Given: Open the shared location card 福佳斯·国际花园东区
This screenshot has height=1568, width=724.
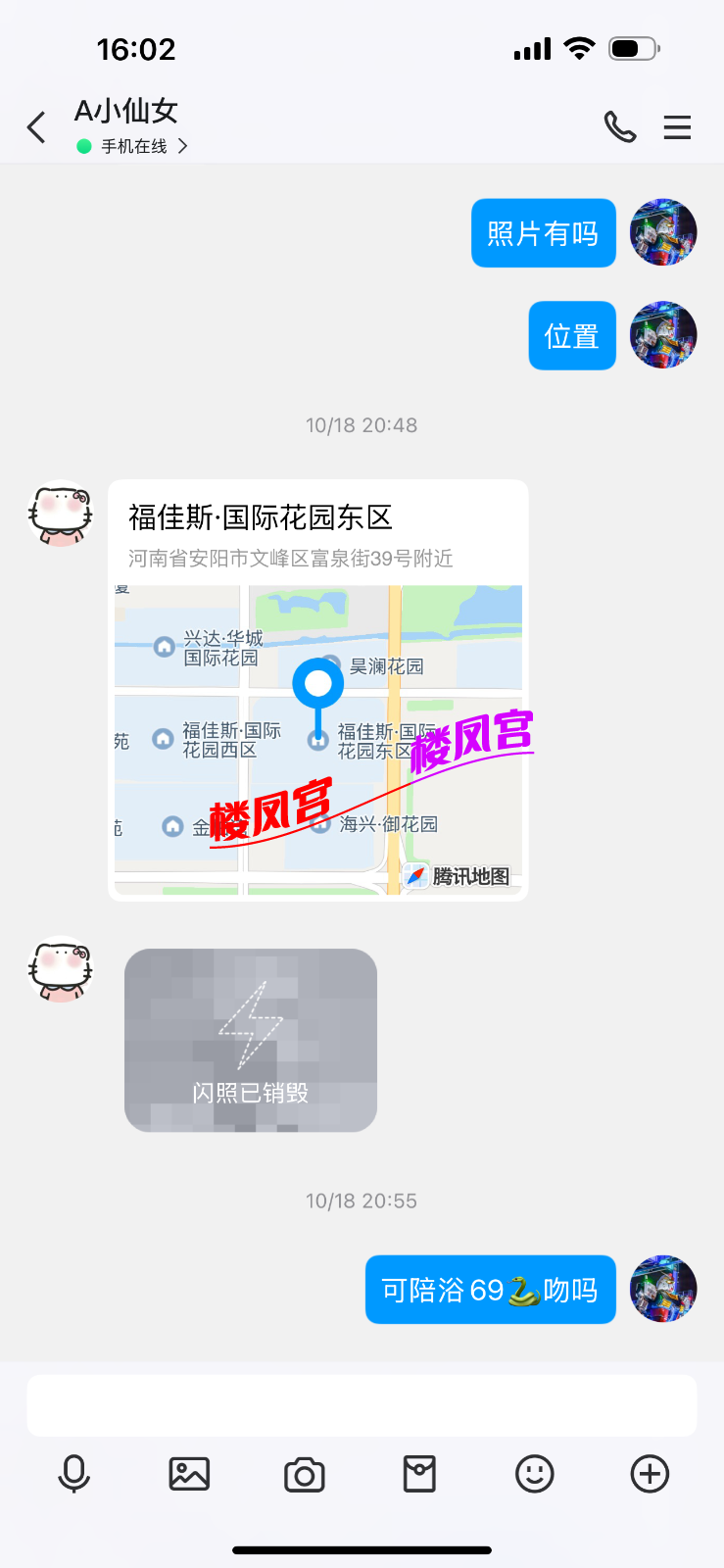Looking at the screenshot, I should tap(318, 690).
